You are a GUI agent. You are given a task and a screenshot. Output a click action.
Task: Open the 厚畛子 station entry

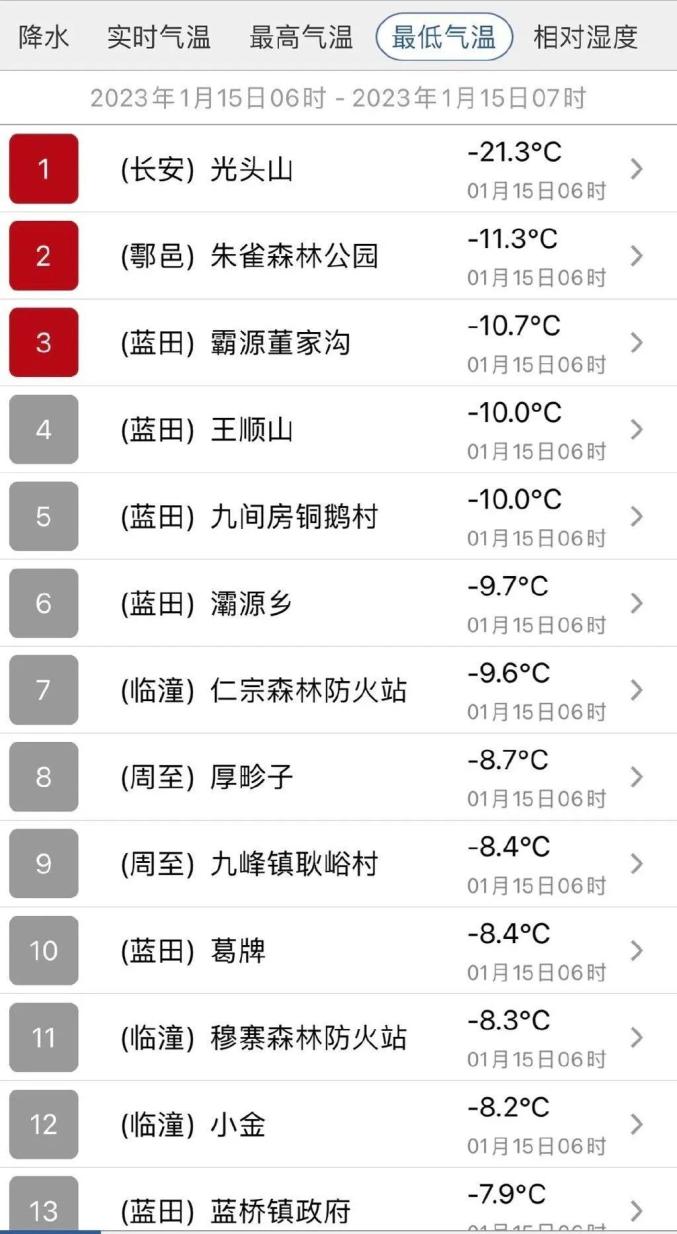click(338, 778)
